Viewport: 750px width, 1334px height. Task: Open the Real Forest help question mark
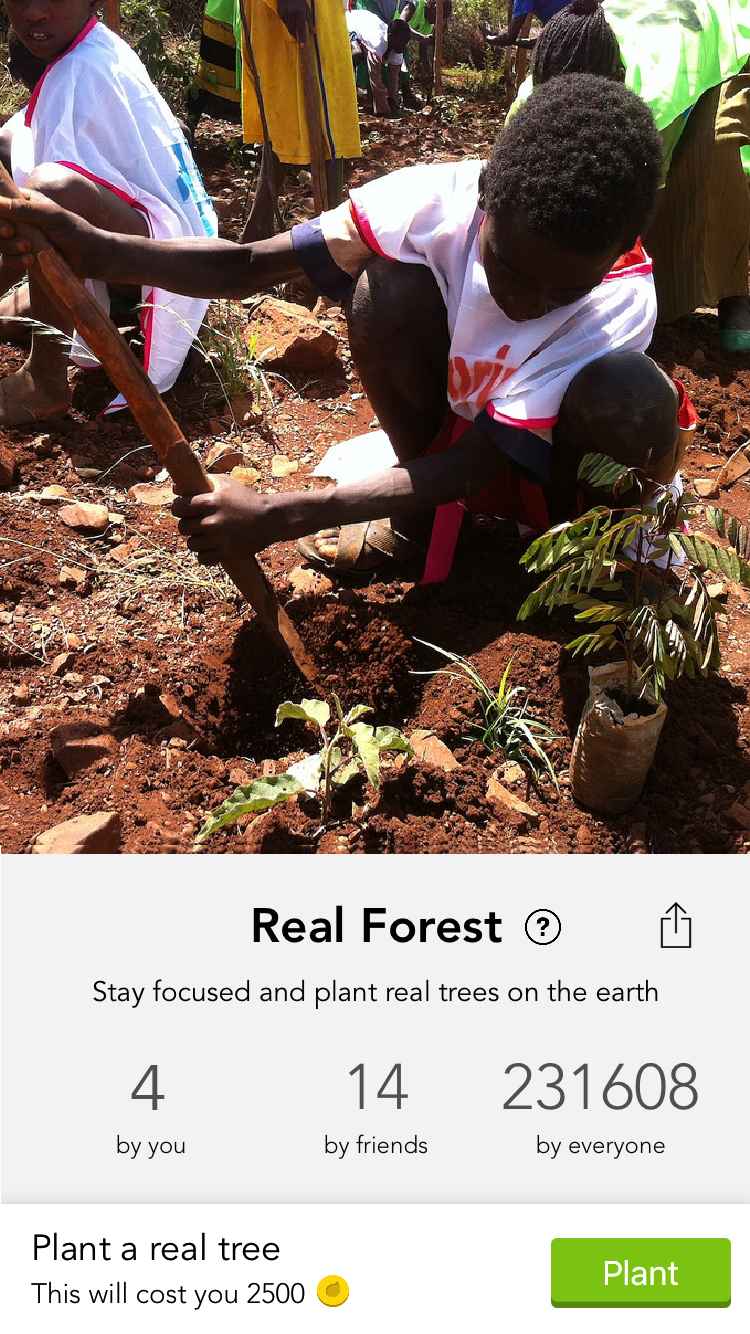(x=543, y=928)
